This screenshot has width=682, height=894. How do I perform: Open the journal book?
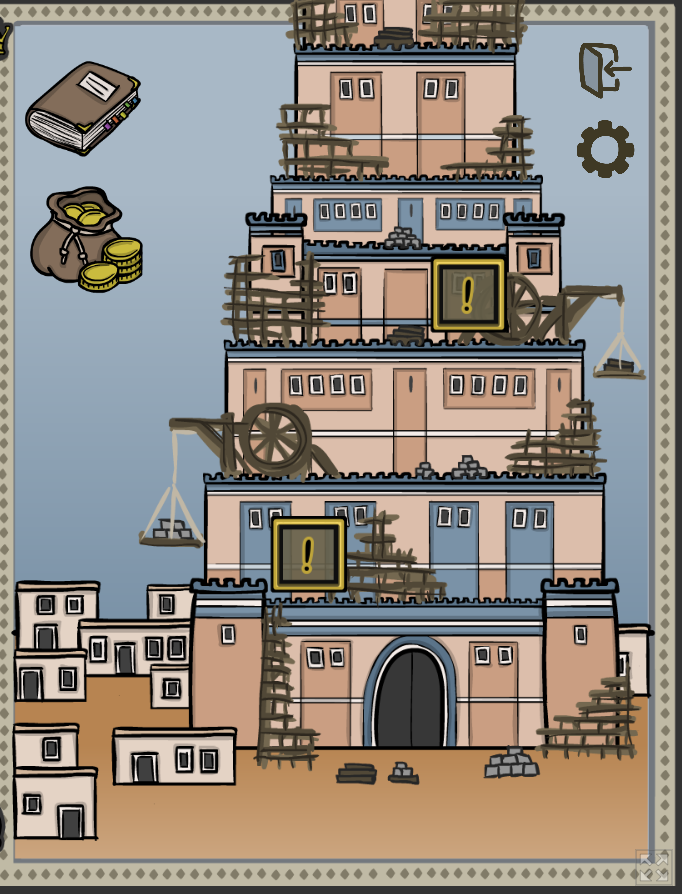click(x=82, y=108)
